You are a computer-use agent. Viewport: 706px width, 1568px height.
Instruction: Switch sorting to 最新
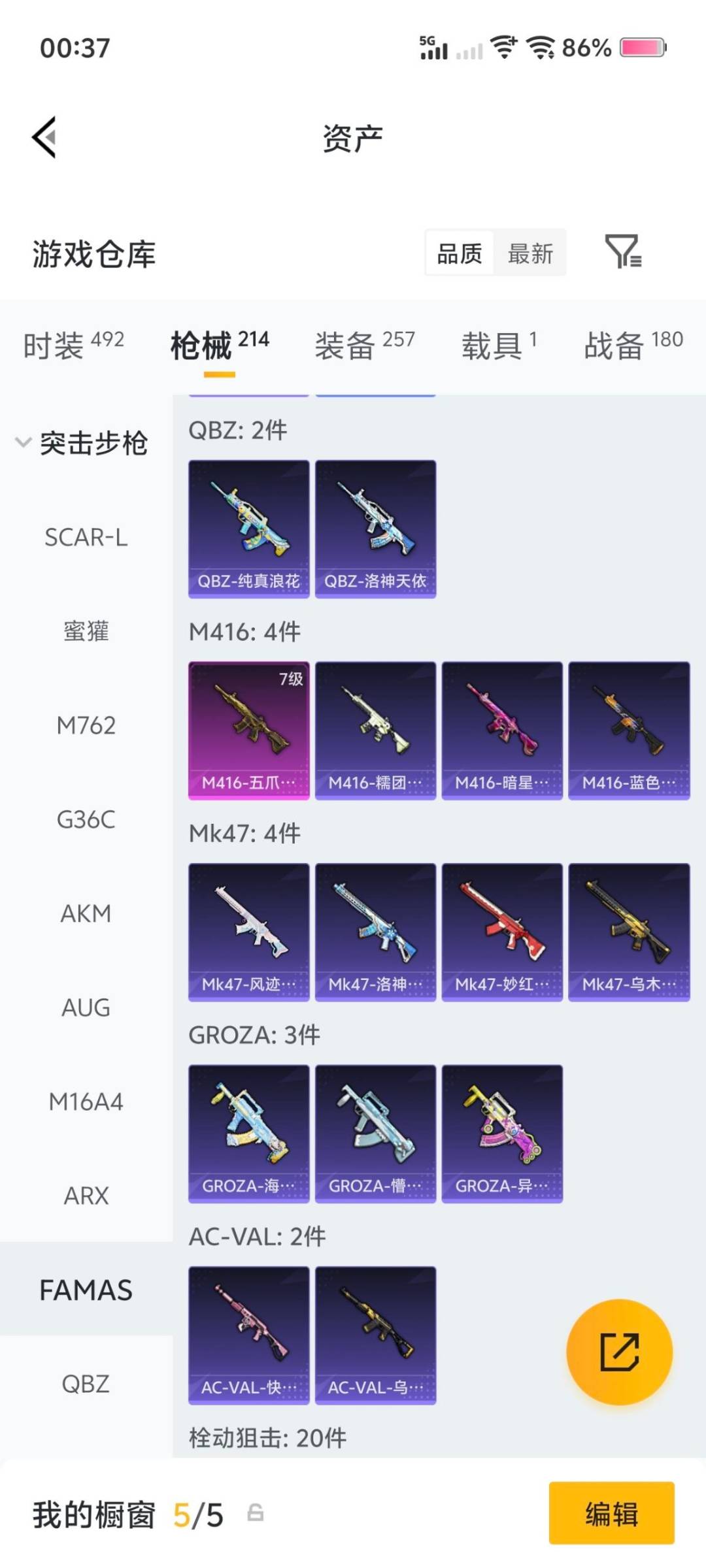(531, 253)
